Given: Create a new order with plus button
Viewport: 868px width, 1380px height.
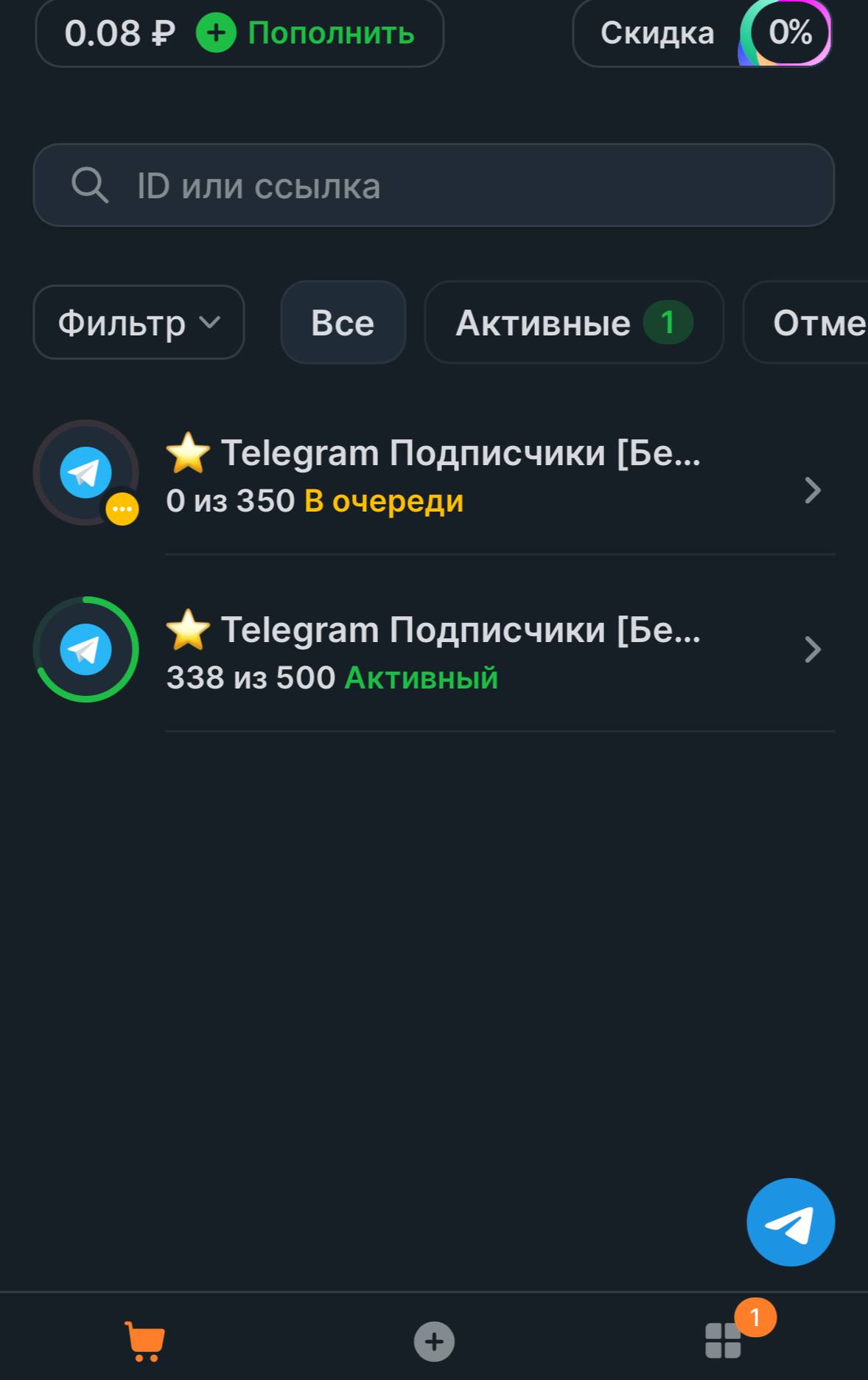Looking at the screenshot, I should (434, 1341).
